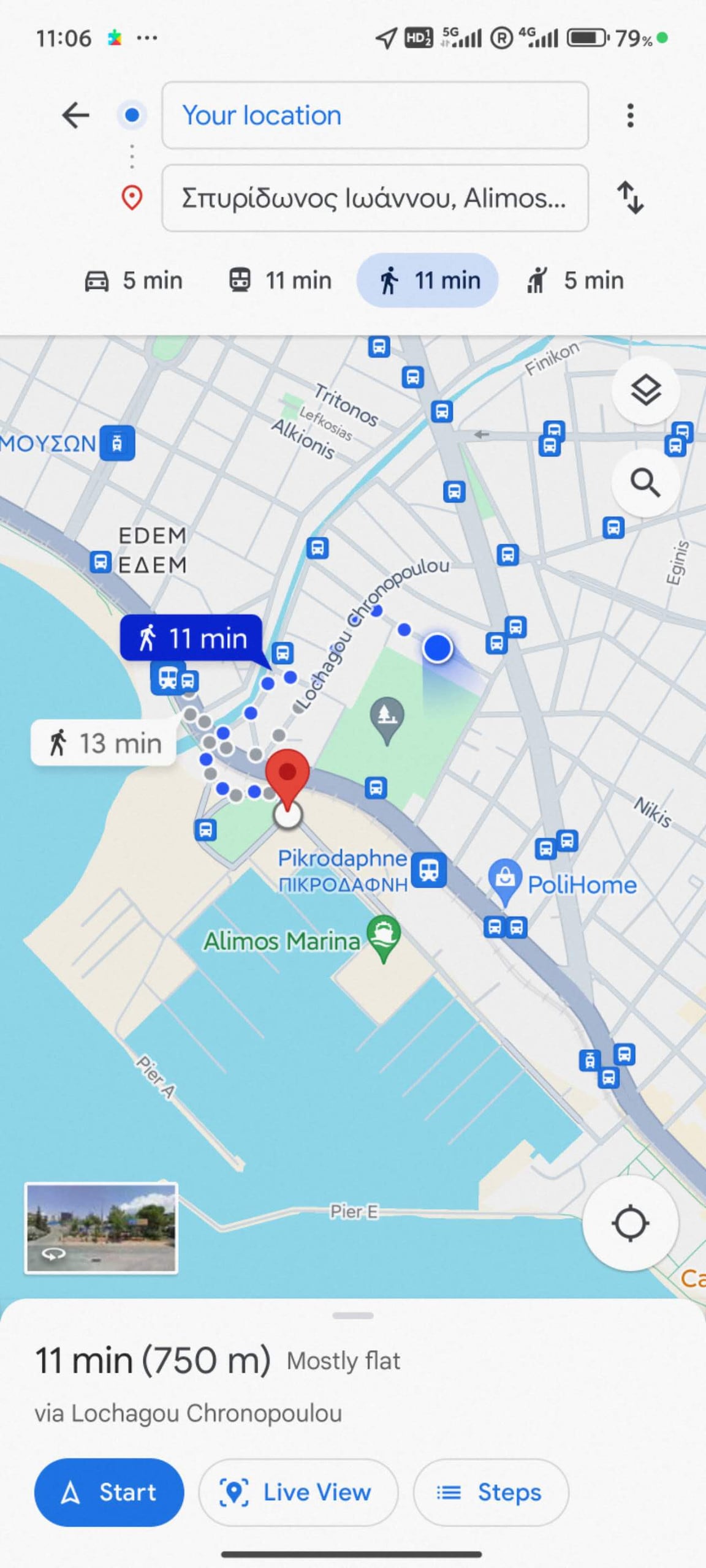Tap the PoliHome store marker
This screenshot has width=706, height=1568.
click(x=505, y=880)
